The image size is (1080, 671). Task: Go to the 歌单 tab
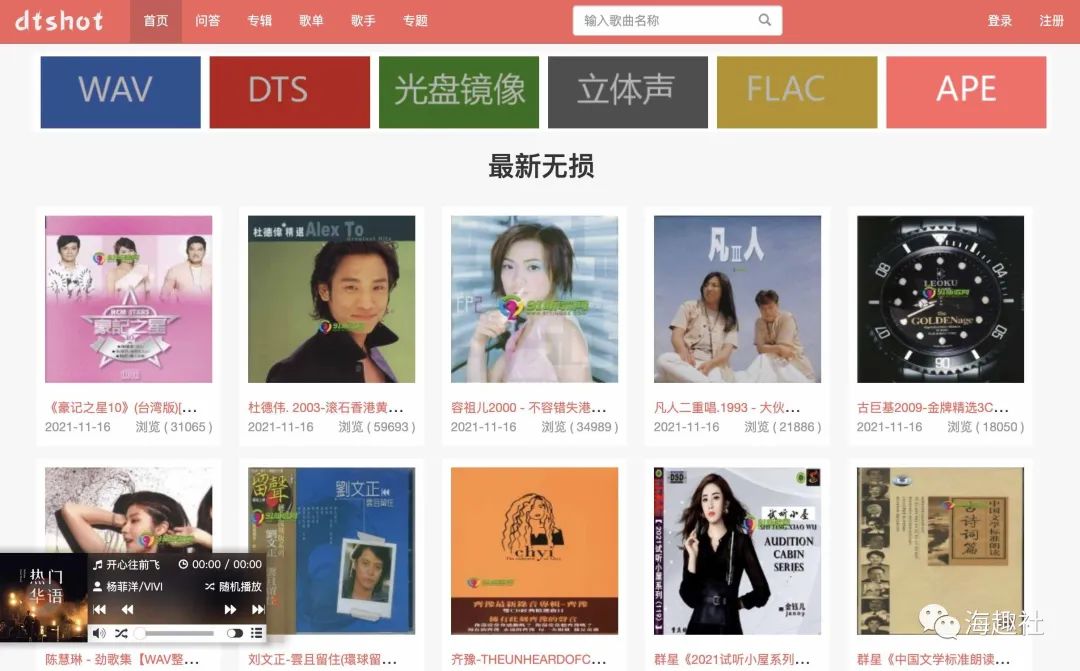click(311, 21)
